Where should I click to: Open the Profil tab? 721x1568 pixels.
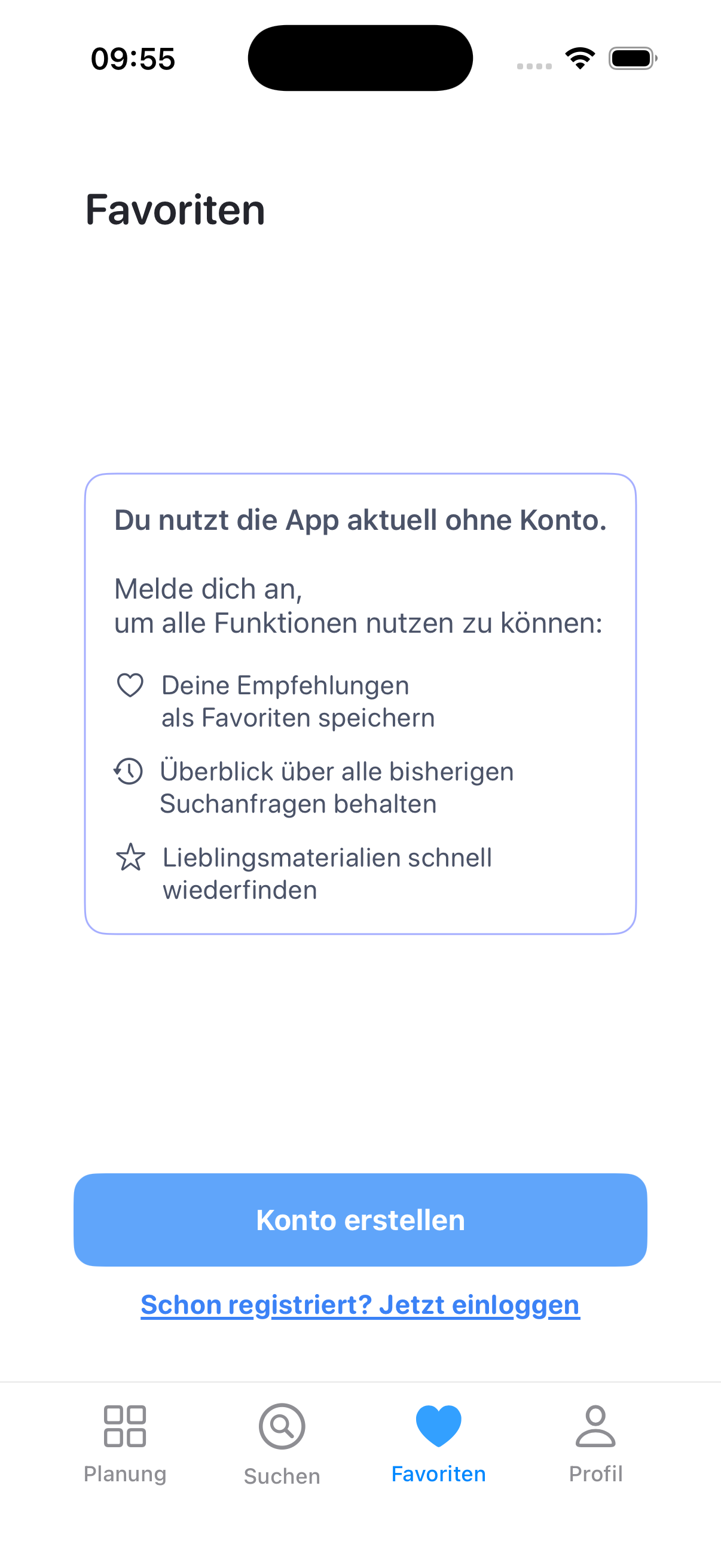[x=595, y=1442]
